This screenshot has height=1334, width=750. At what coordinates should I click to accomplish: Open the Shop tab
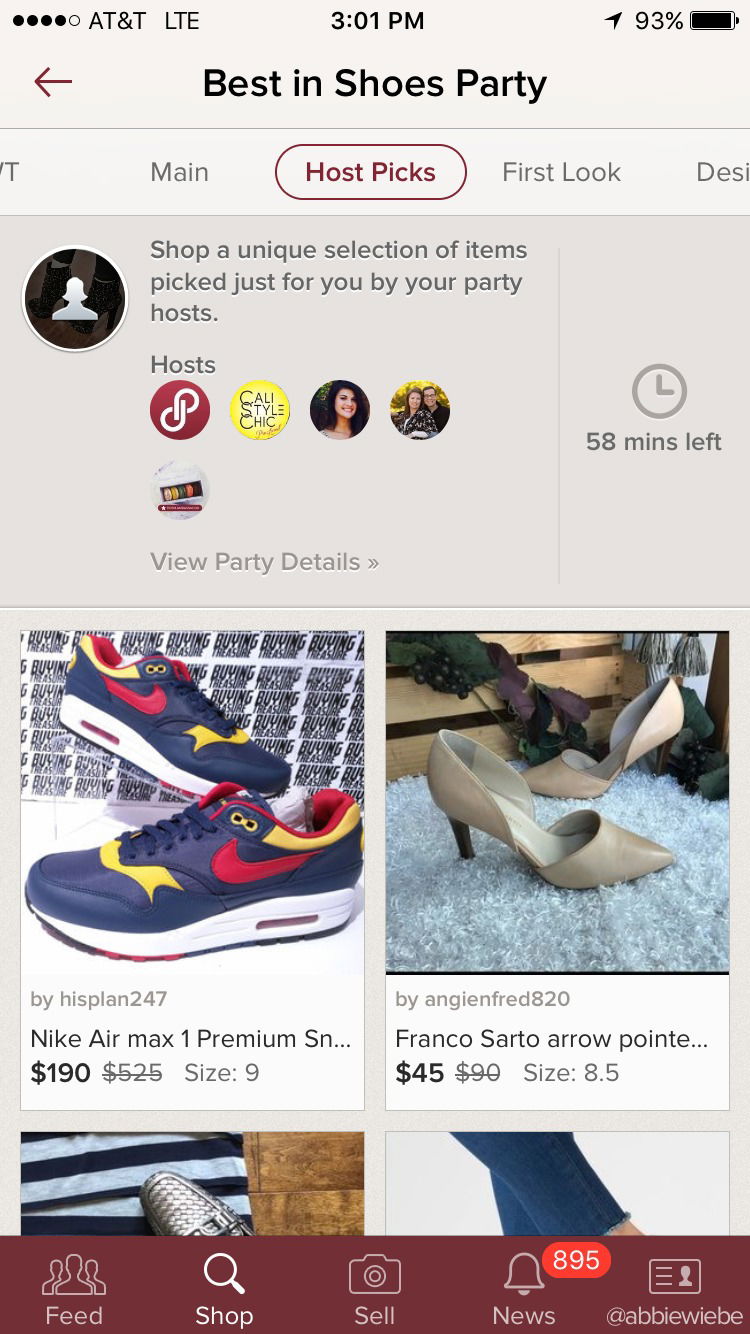point(224,1289)
